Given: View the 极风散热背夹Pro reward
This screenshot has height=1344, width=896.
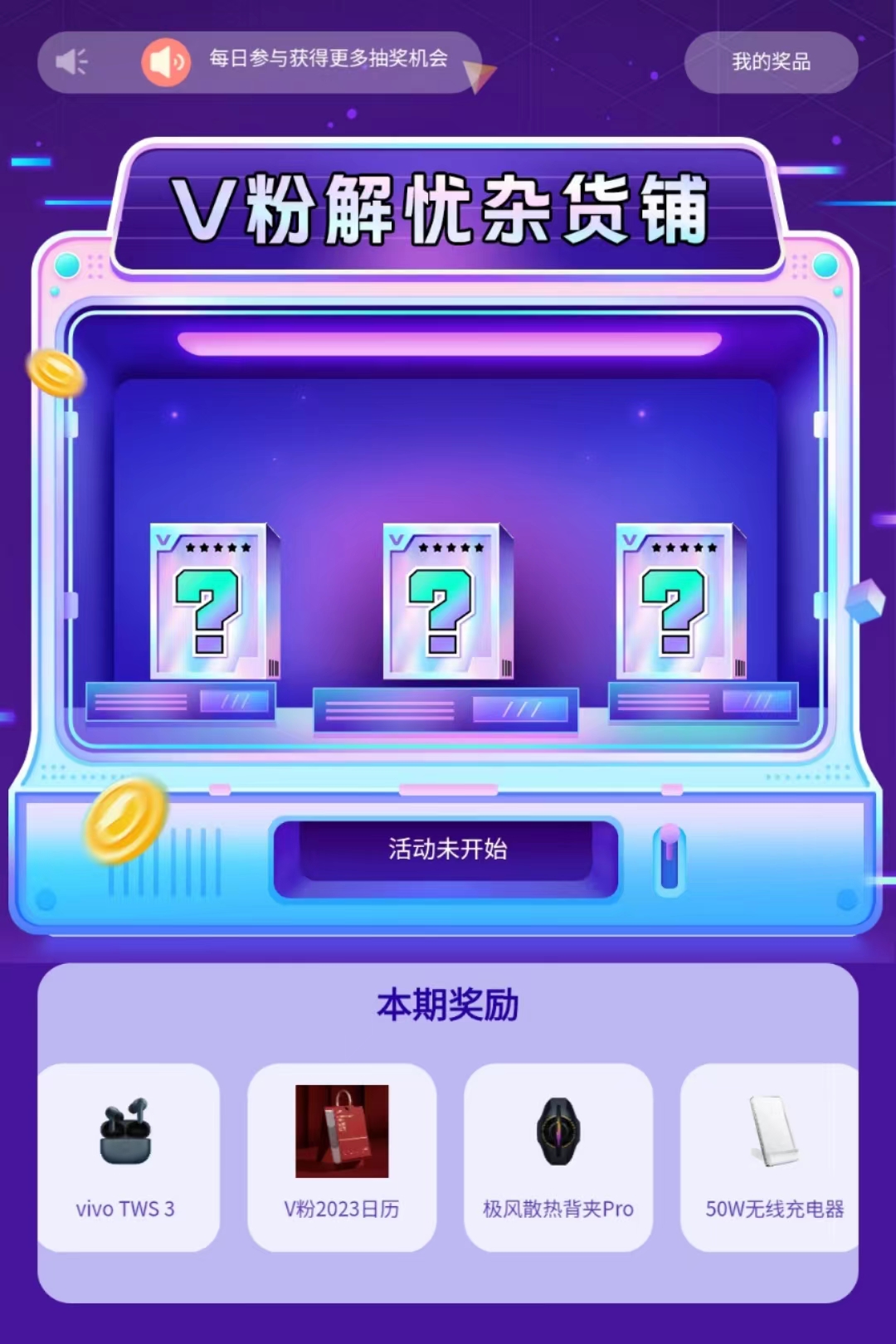Looking at the screenshot, I should pos(558,1157).
